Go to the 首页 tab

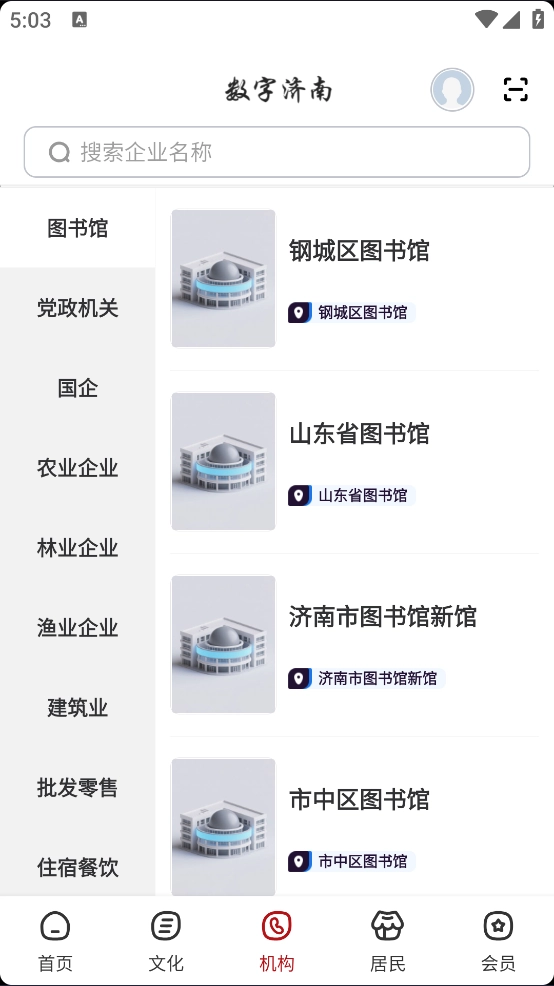55,941
